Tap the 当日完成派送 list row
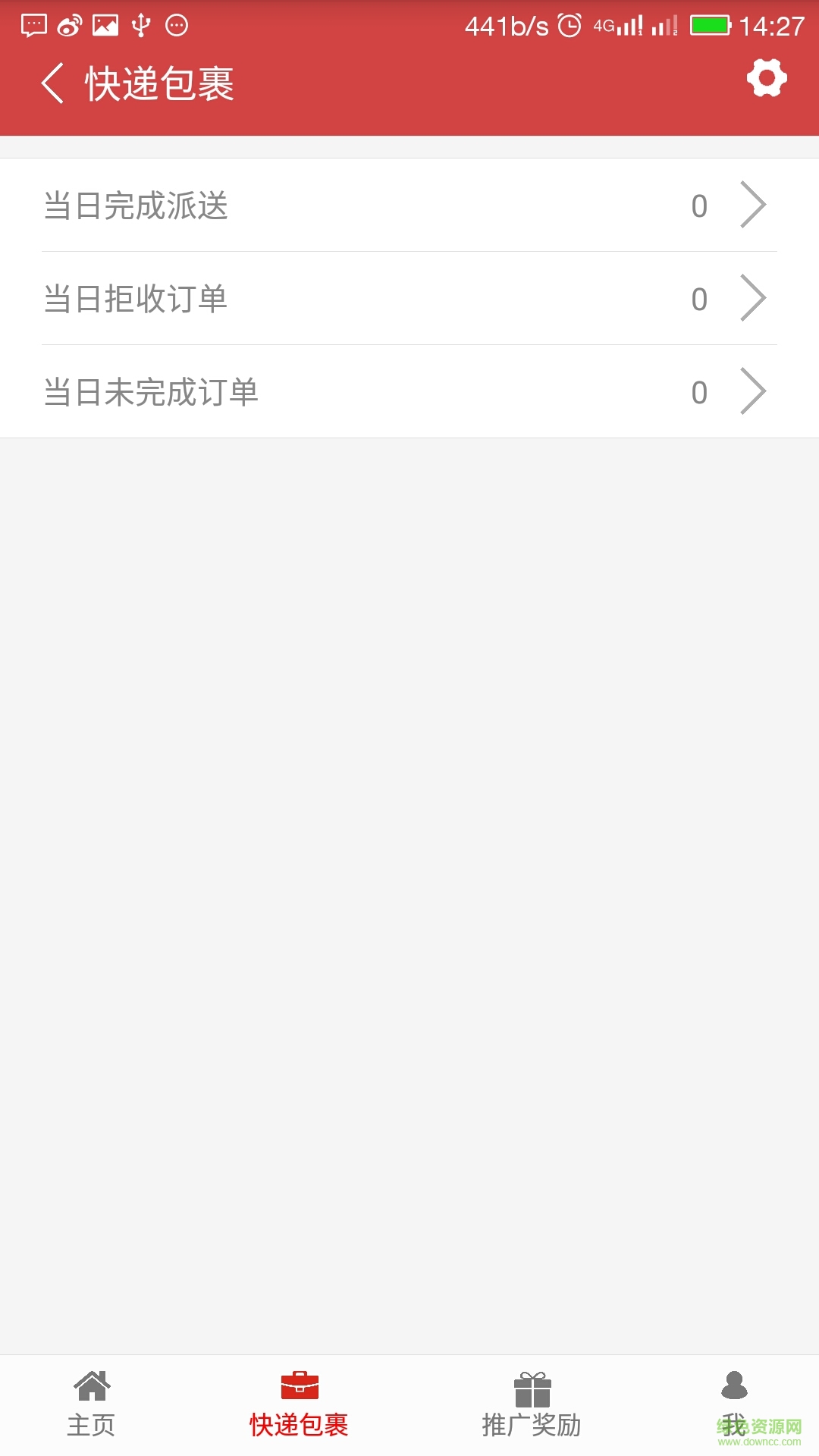819x1456 pixels. point(303,205)
